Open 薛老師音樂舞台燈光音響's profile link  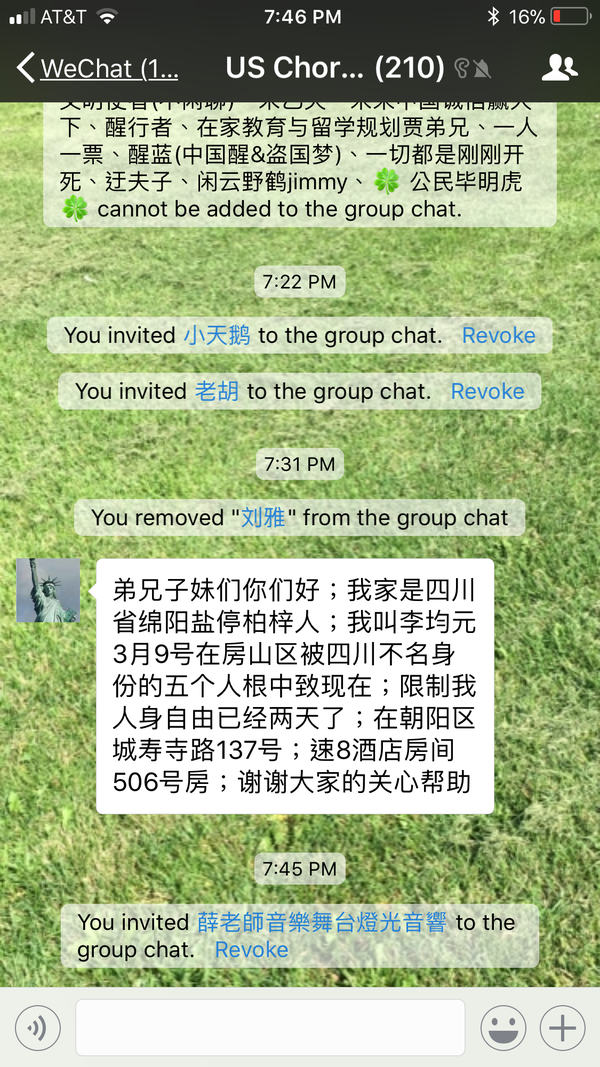pyautogui.click(x=322, y=922)
